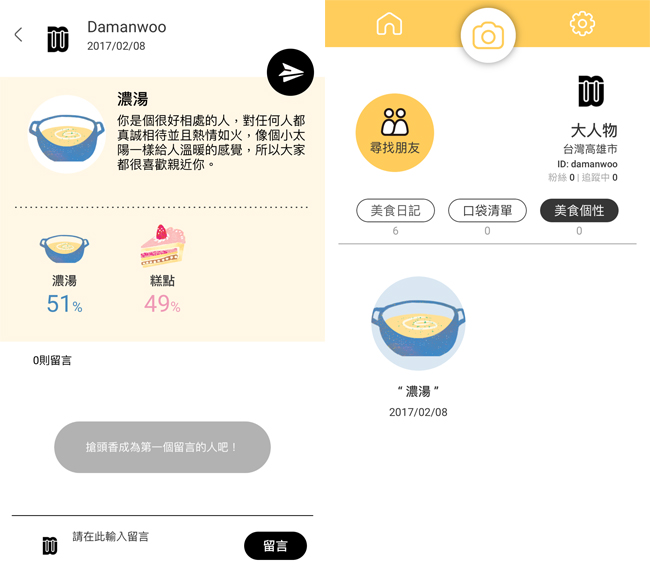
Task: Open the camera button
Action: (488, 36)
